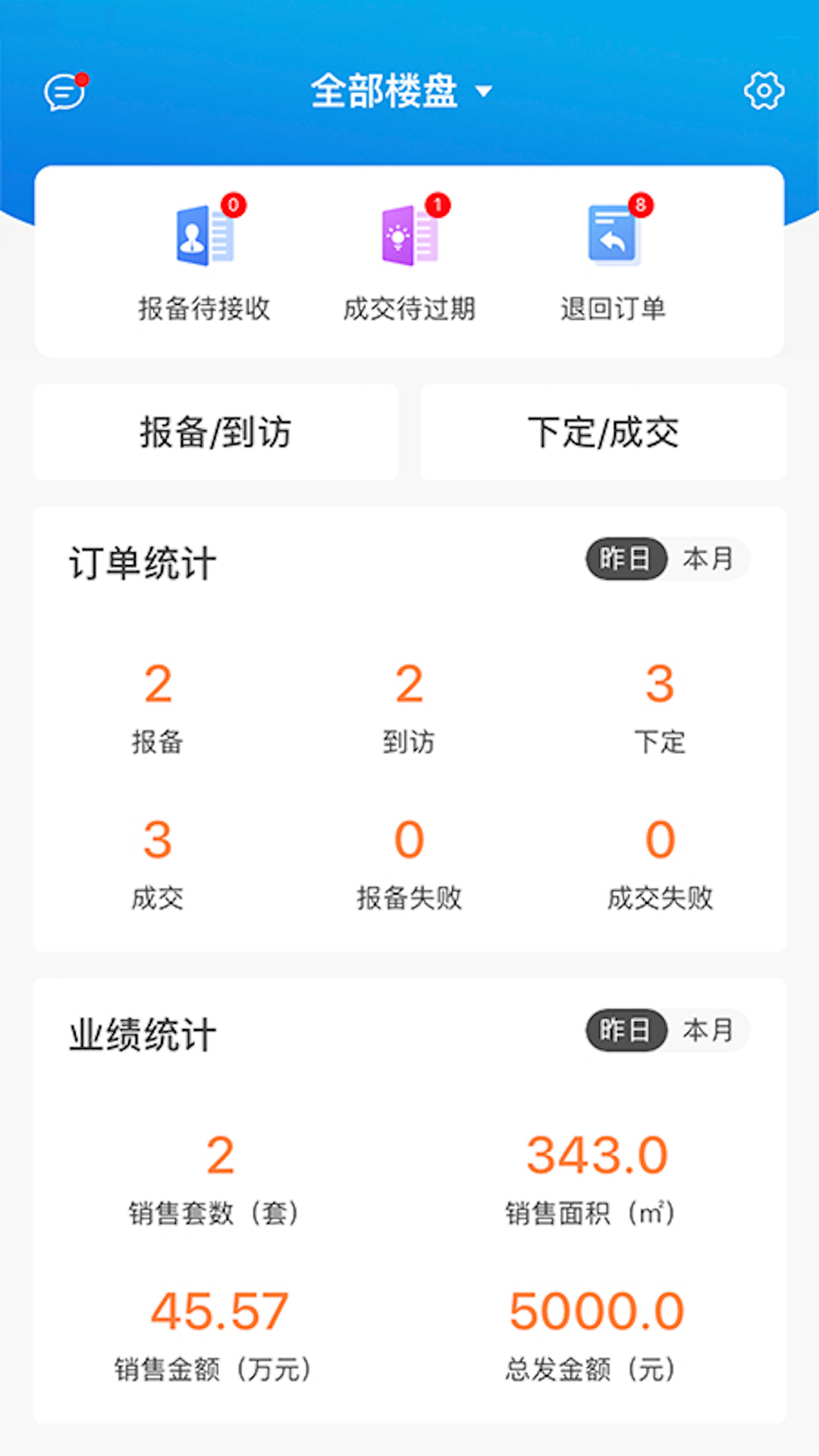Select 昨日 in 订单统计
Image resolution: width=819 pixels, height=1456 pixels.
tap(626, 559)
